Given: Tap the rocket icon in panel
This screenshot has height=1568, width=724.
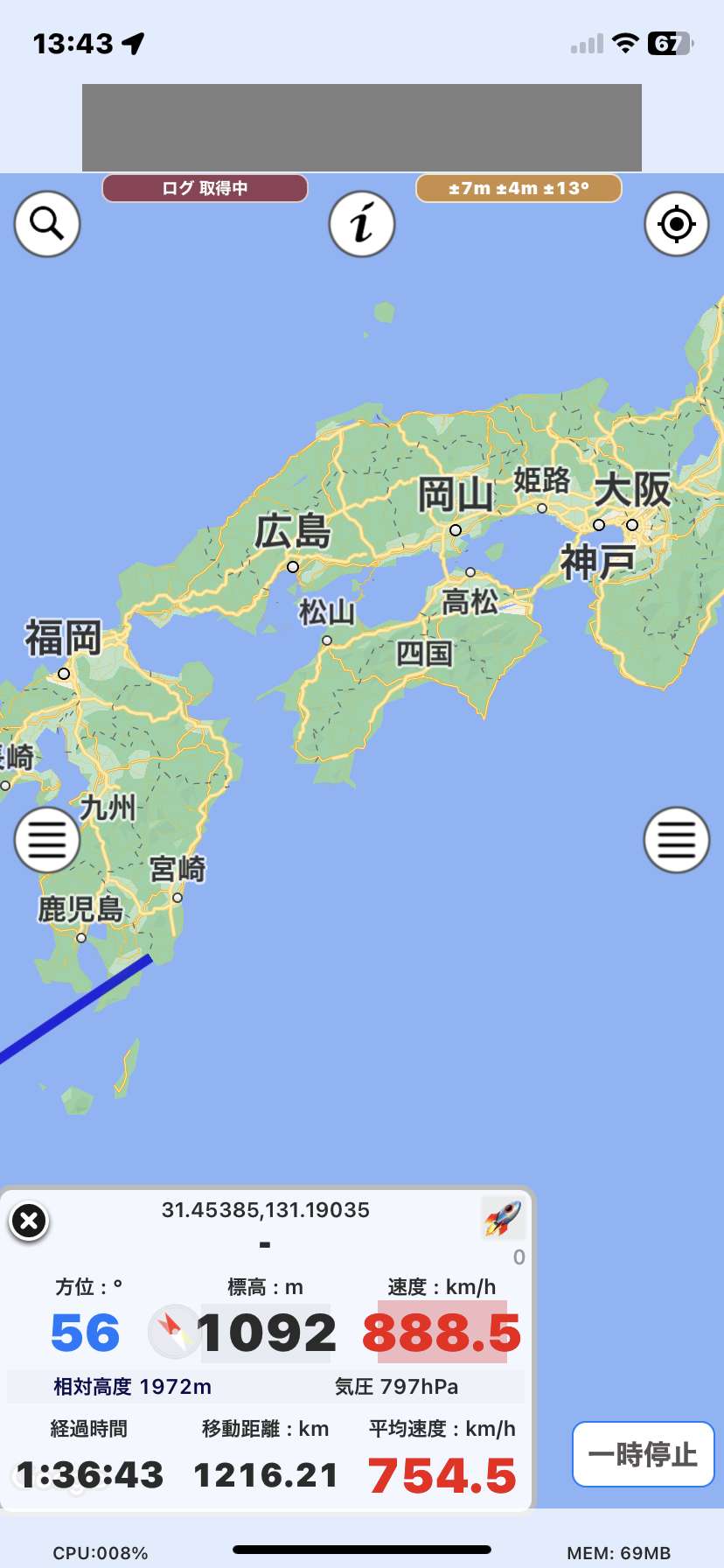Looking at the screenshot, I should [503, 1218].
